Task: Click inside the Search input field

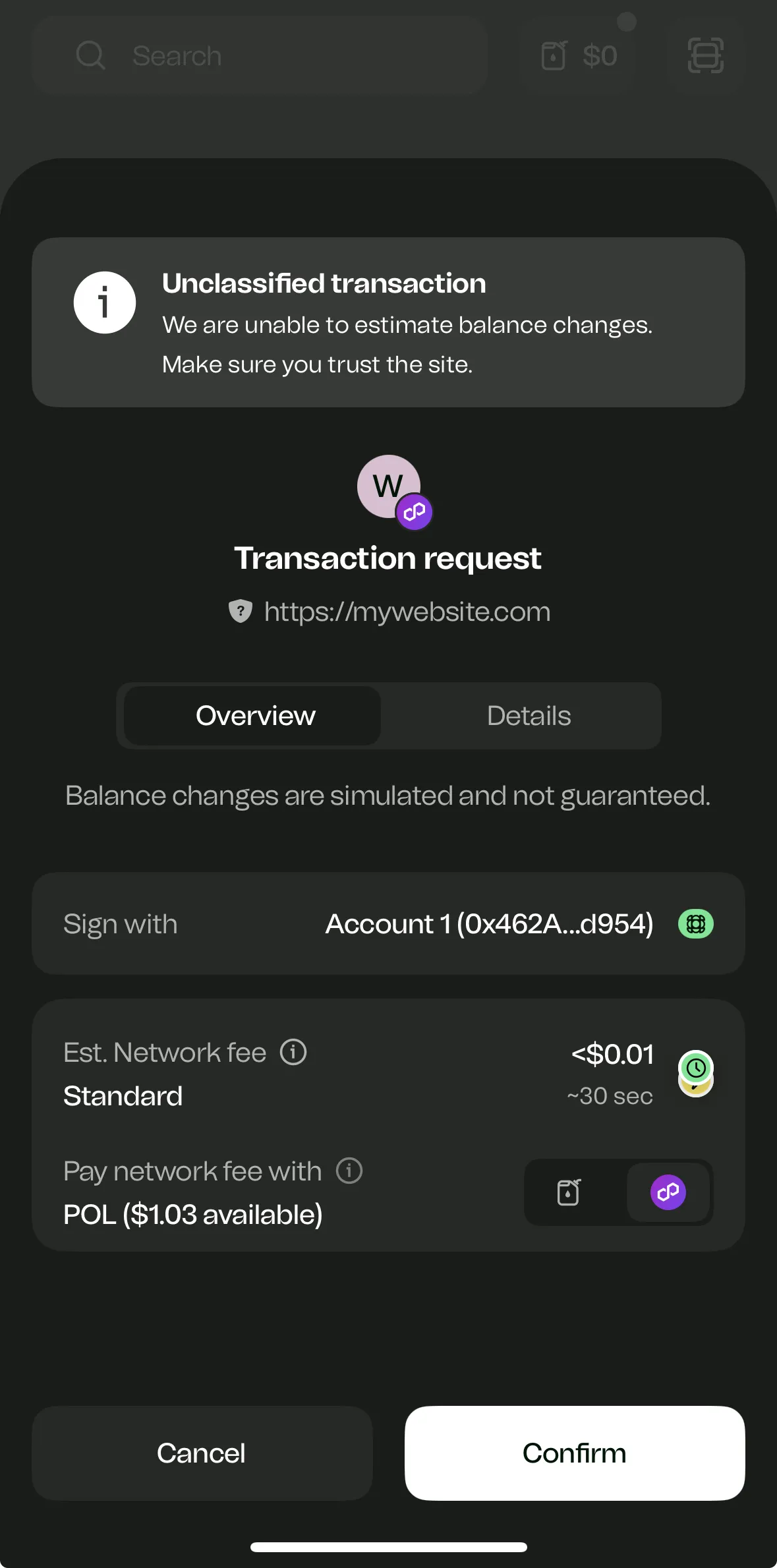Action: pyautogui.click(x=264, y=55)
